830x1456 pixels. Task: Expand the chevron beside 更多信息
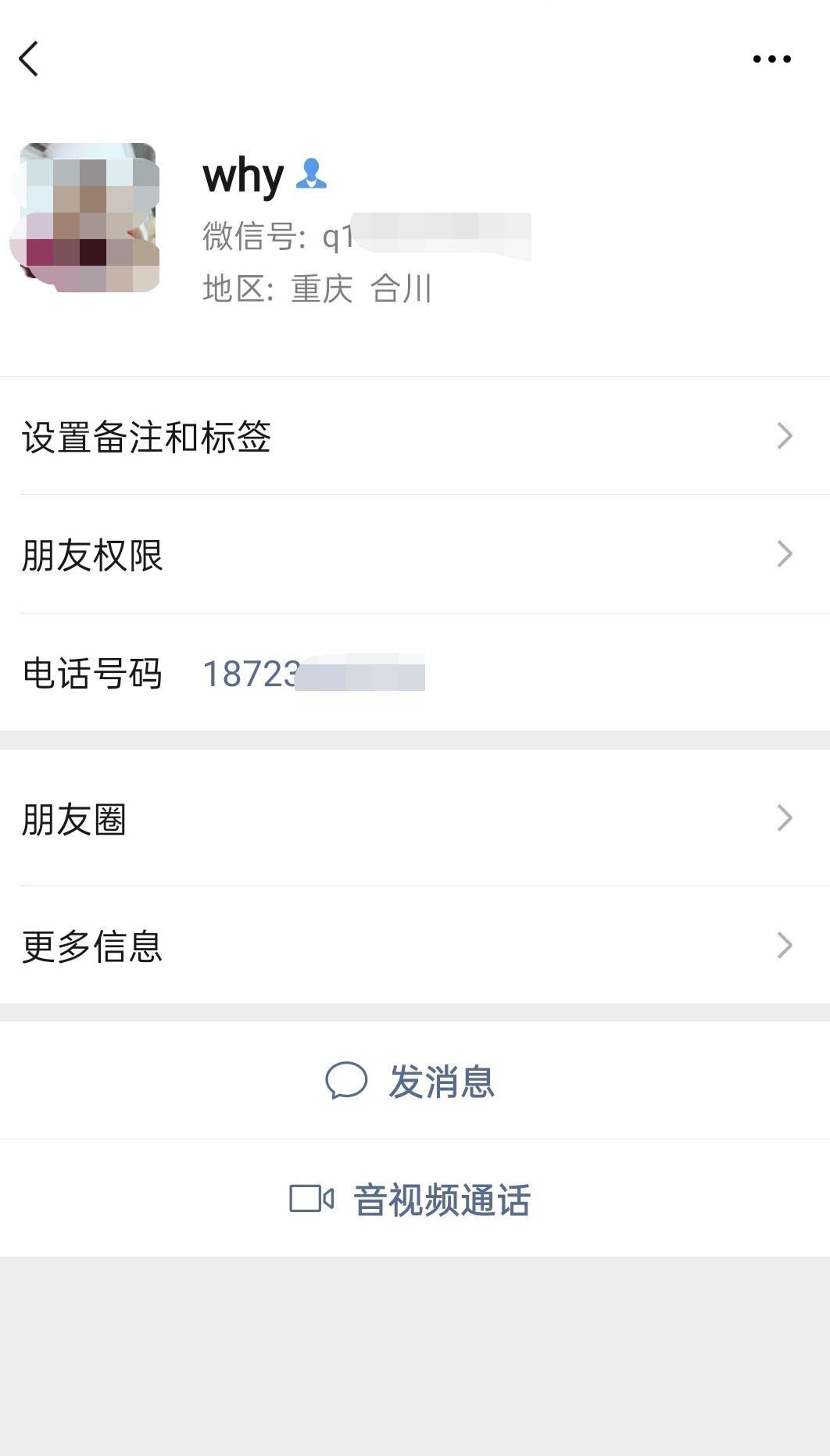point(785,946)
